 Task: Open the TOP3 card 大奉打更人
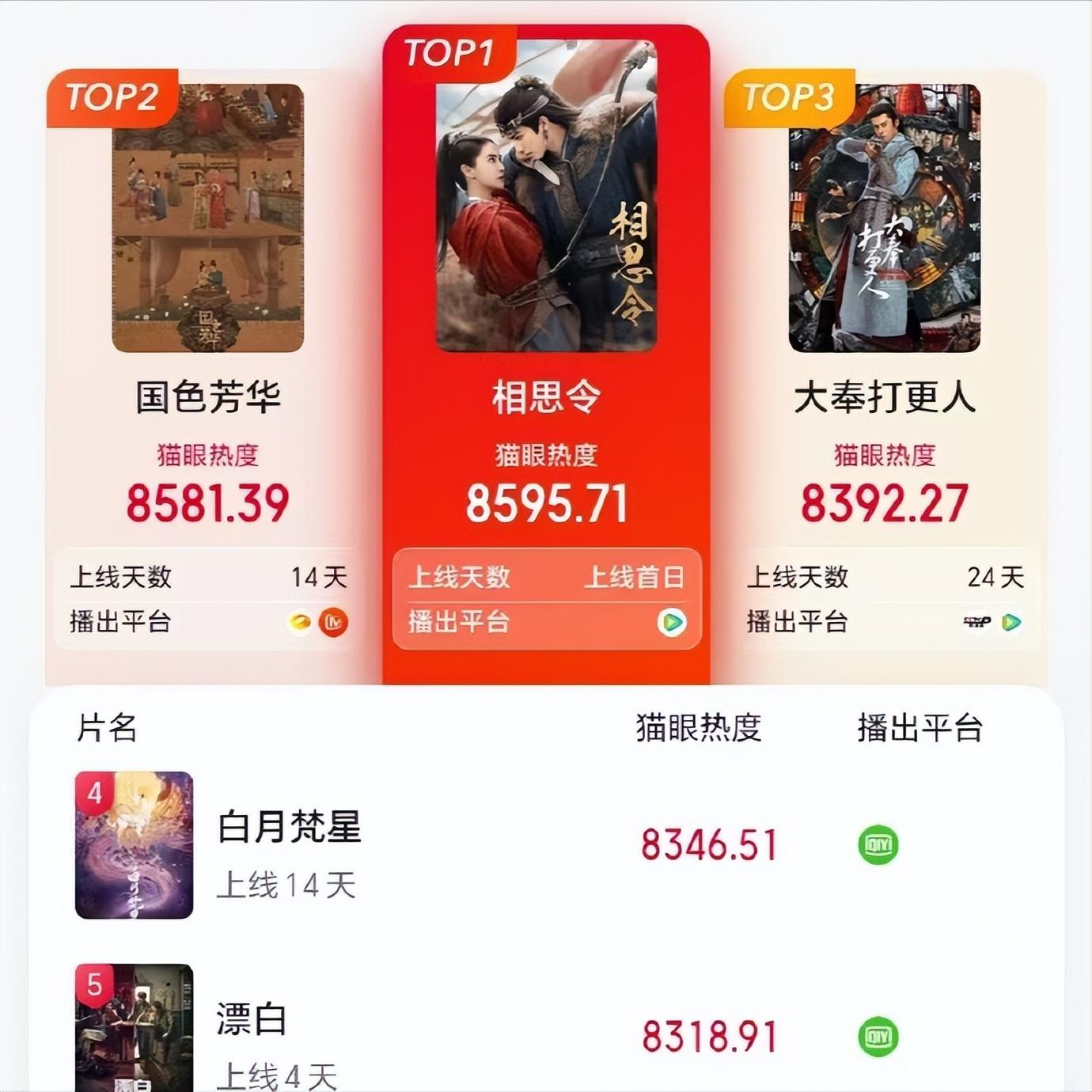tap(884, 377)
